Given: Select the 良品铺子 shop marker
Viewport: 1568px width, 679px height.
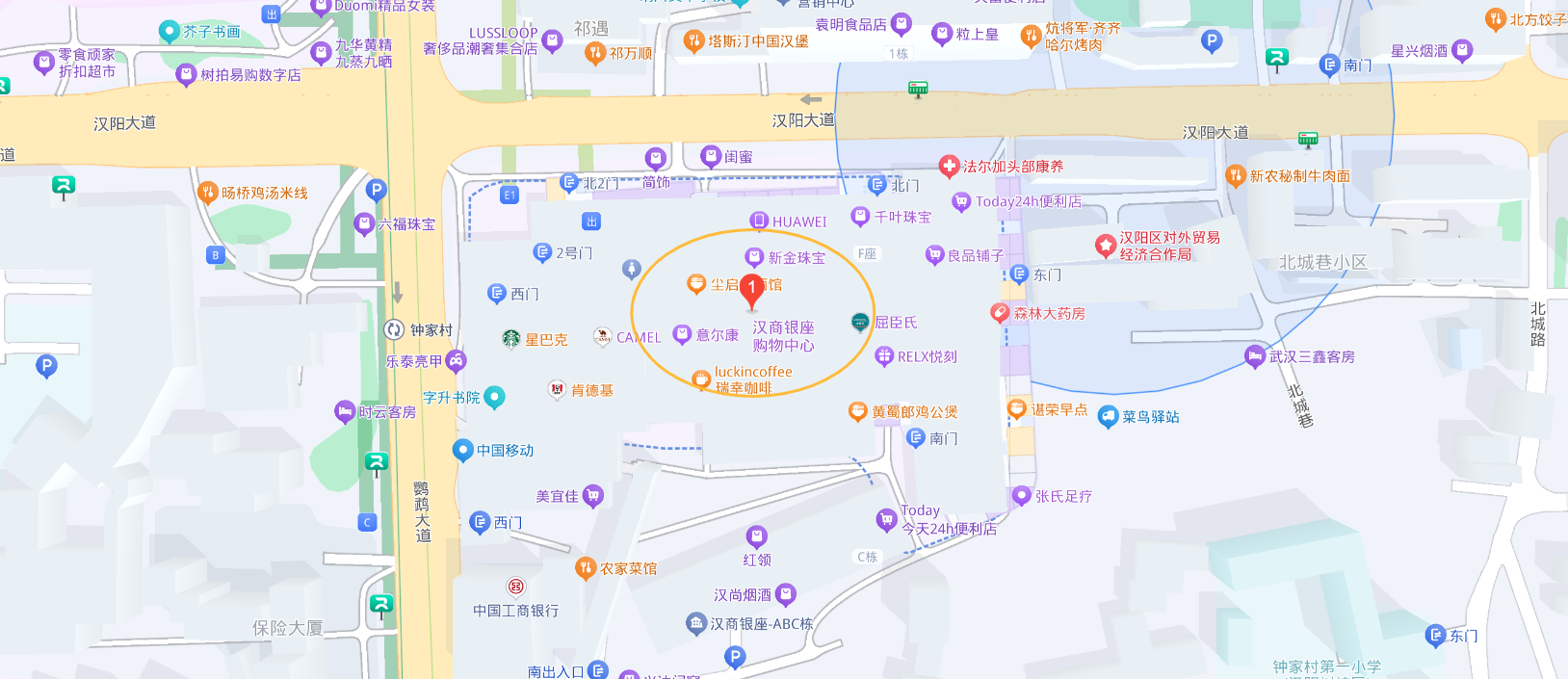Looking at the screenshot, I should tap(934, 255).
